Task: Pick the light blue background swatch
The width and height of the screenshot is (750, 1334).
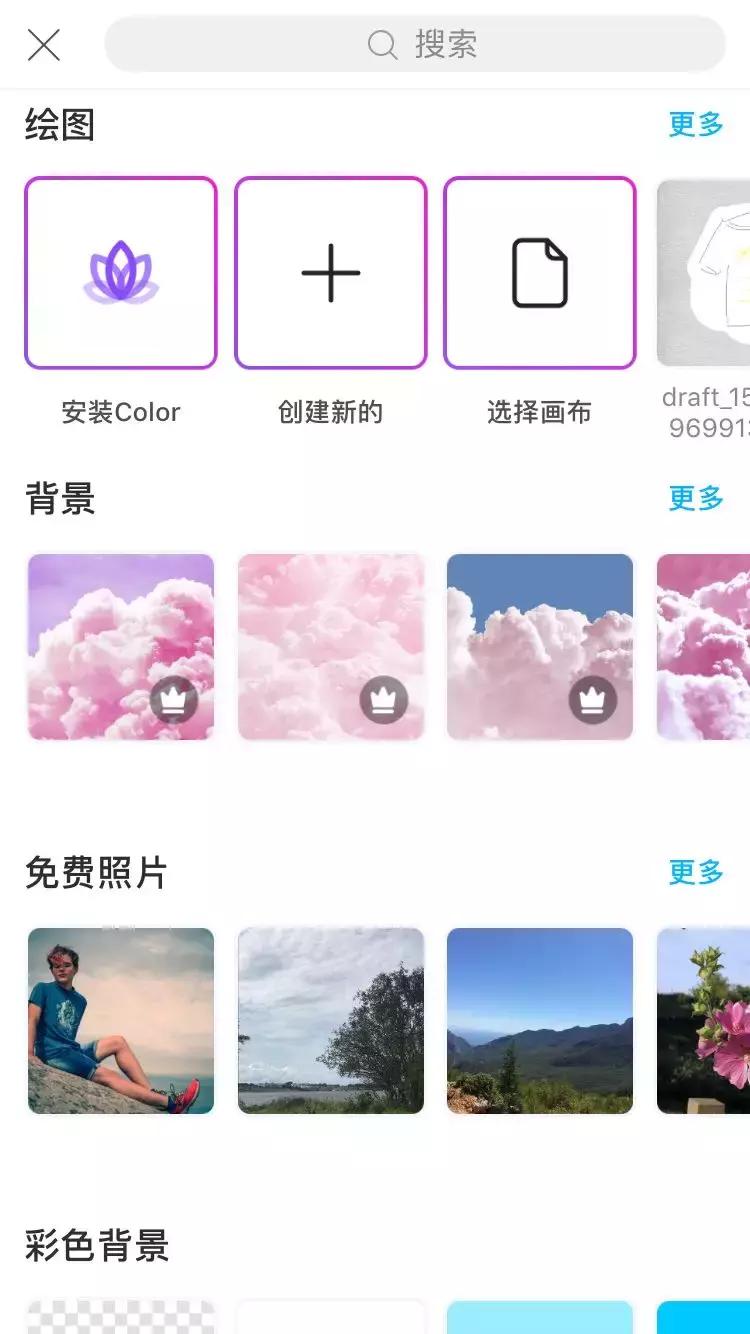Action: coord(540,1320)
